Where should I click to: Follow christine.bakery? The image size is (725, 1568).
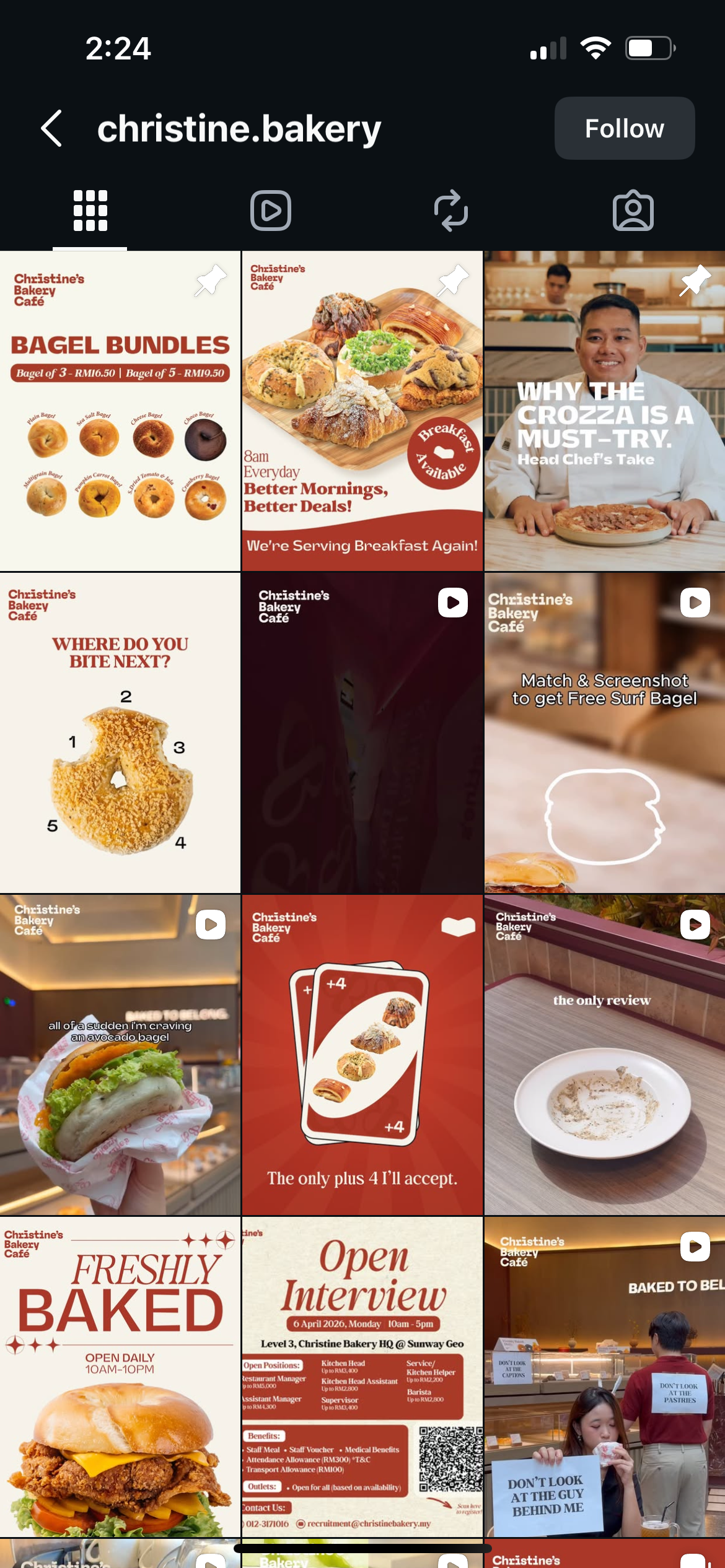[624, 128]
